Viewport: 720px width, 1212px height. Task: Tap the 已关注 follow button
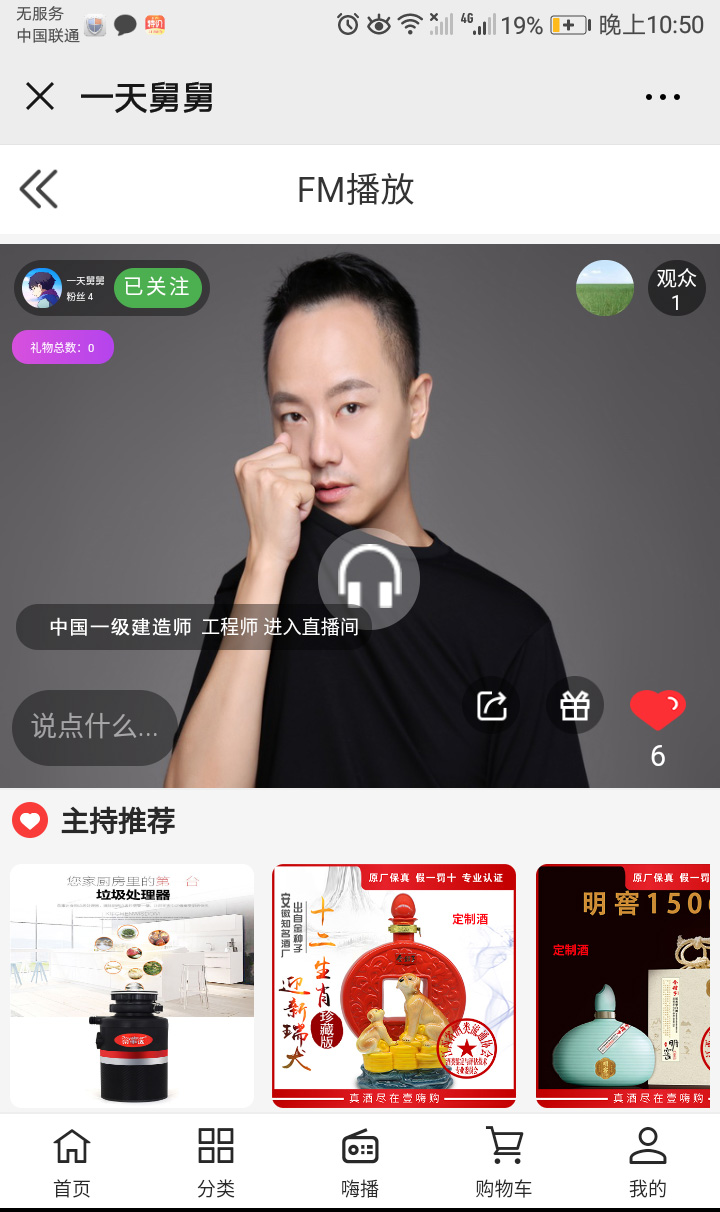[x=157, y=288]
